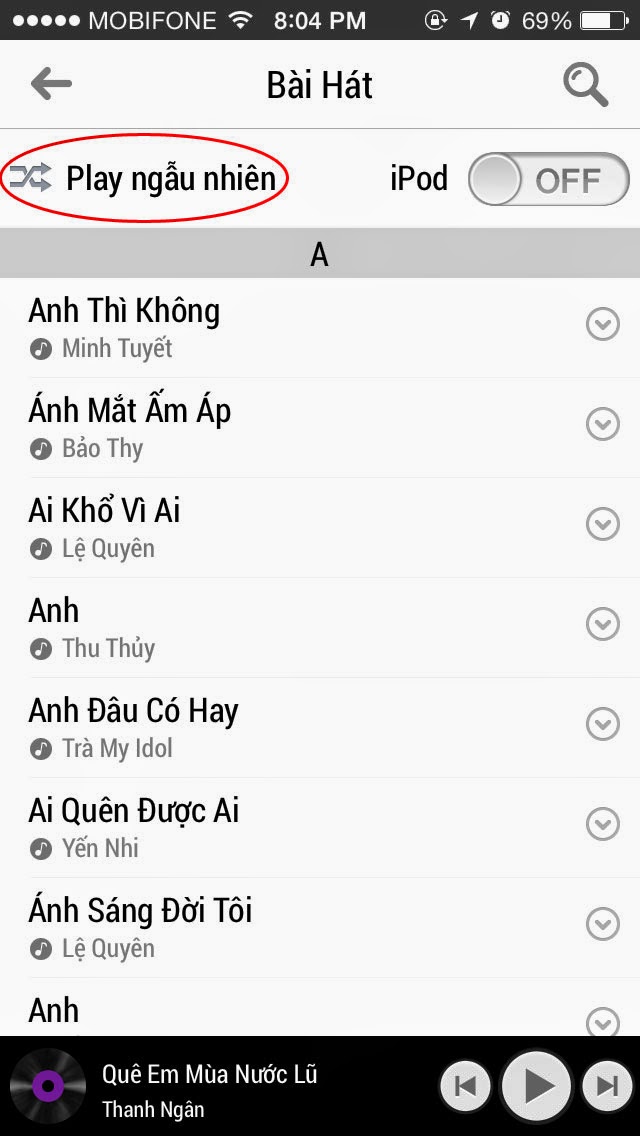Show options for Ai Khổ Vì Ai
Viewport: 640px width, 1136px height.
click(602, 524)
